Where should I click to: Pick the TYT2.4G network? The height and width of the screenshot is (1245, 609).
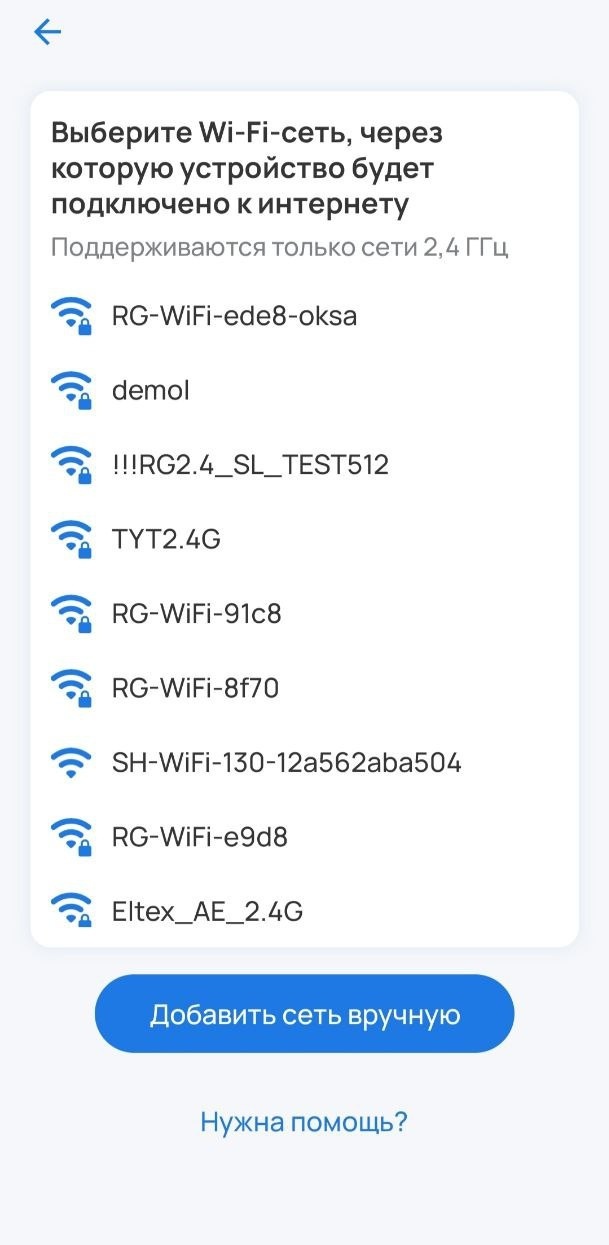[166, 539]
